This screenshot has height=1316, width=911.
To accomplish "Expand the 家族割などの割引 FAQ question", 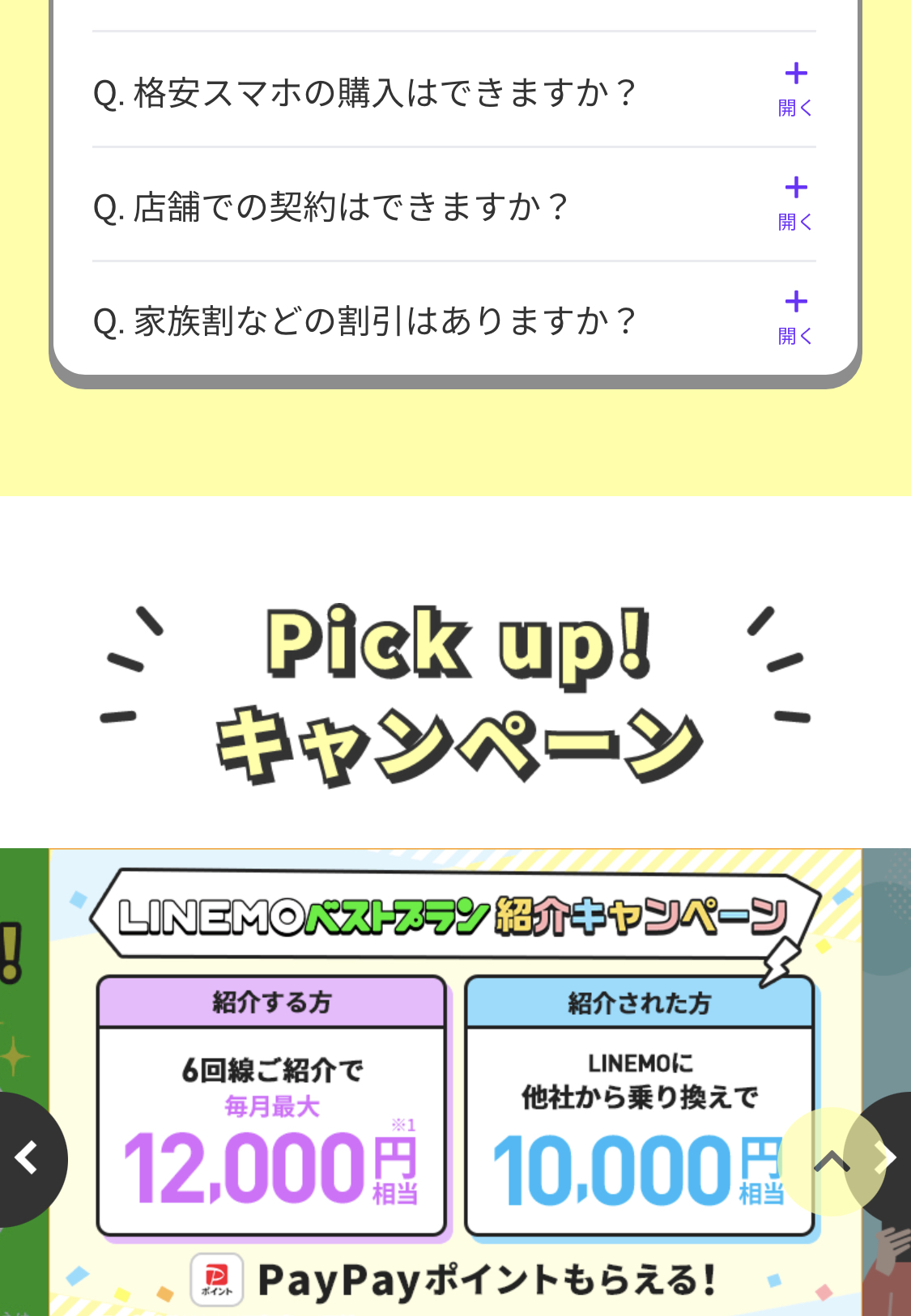I will tap(795, 317).
